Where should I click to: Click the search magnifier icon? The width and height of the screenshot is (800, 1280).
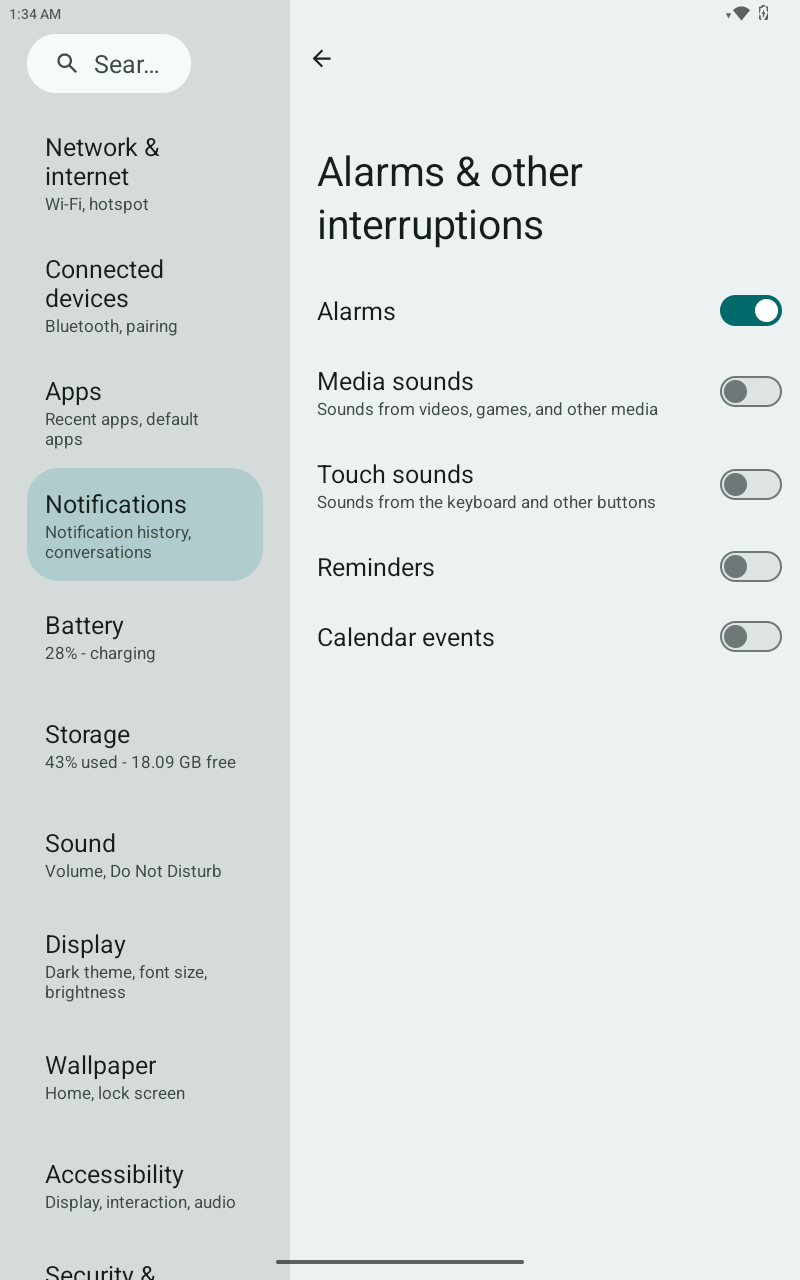click(x=66, y=63)
